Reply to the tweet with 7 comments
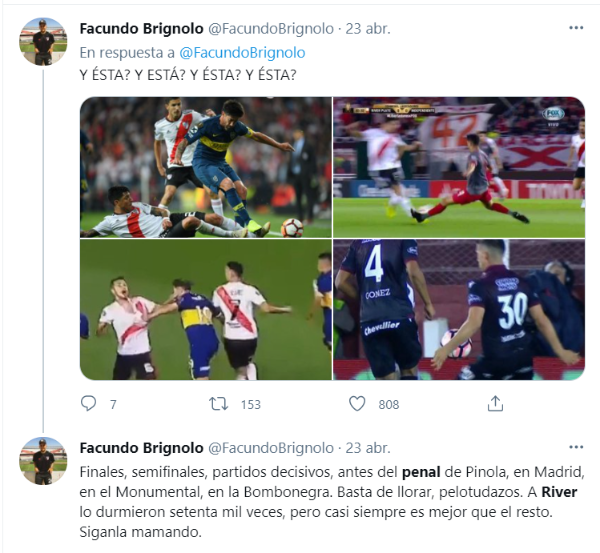Image resolution: width=600 pixels, height=553 pixels. click(x=89, y=404)
